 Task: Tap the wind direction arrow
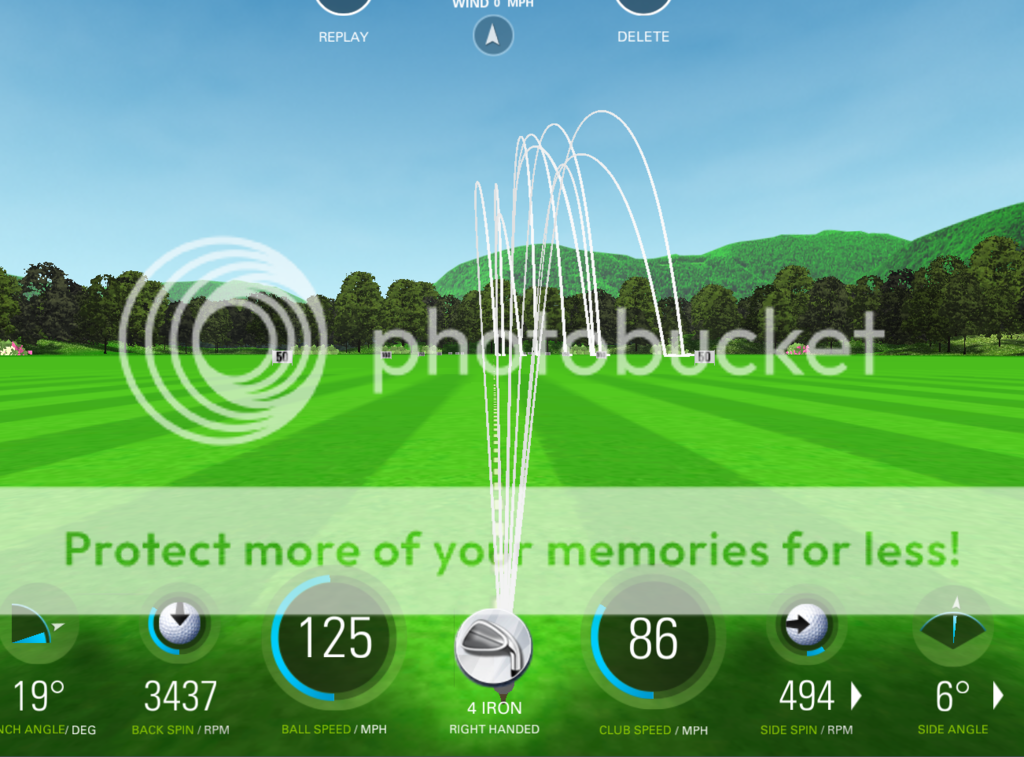(492, 36)
